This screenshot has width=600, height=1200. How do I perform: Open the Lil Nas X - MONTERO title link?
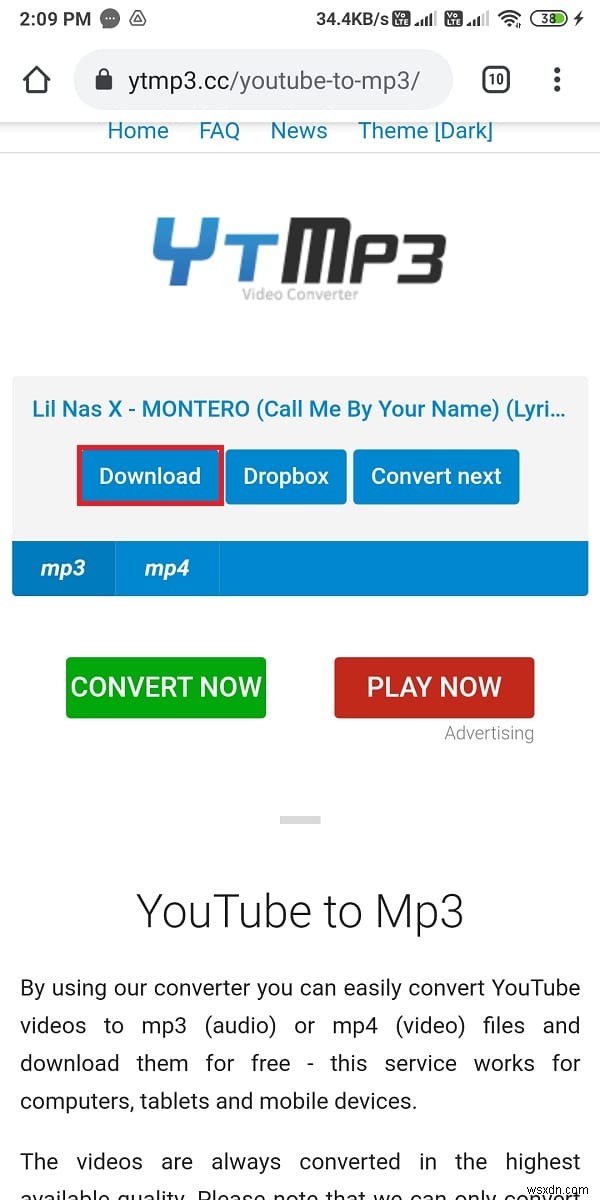click(299, 410)
